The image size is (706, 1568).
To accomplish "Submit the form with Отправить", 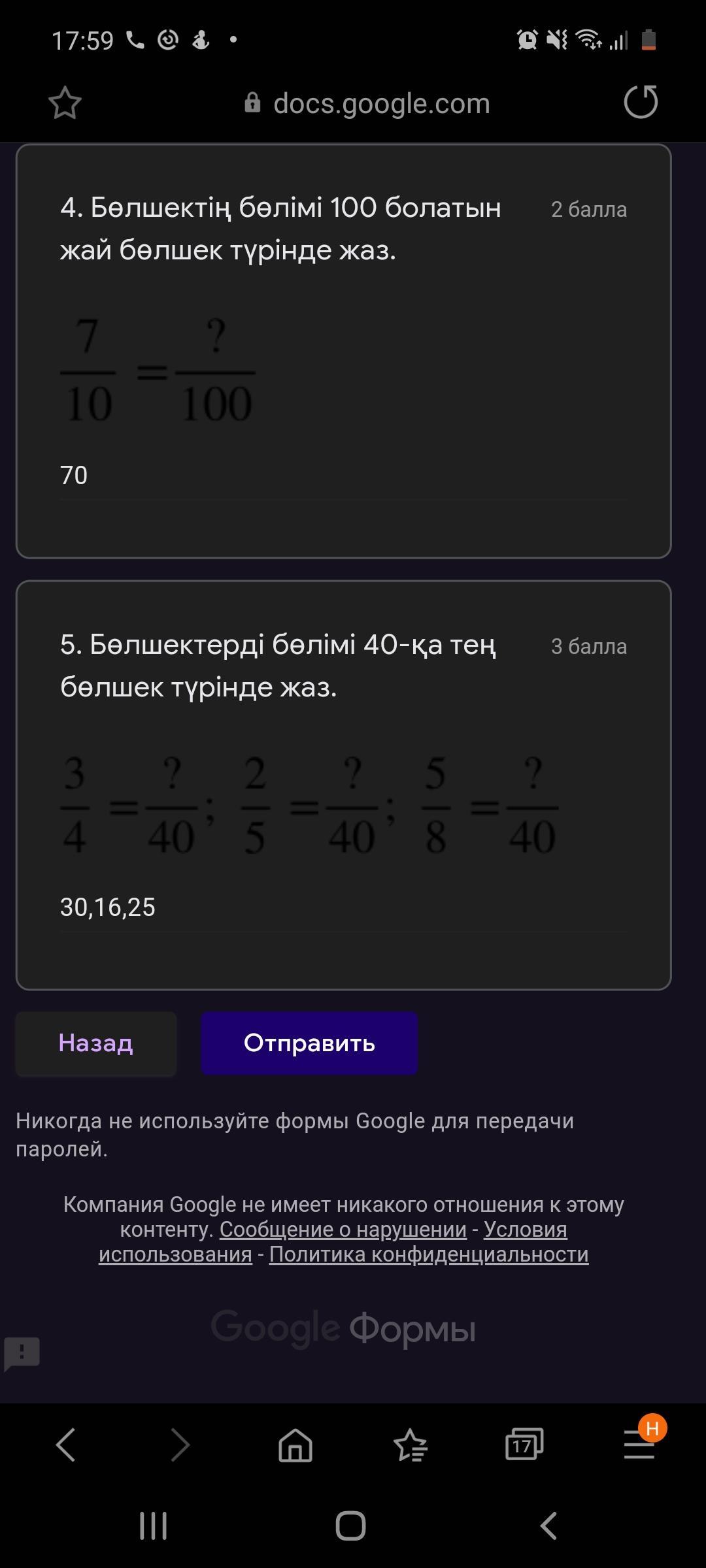I will pyautogui.click(x=309, y=1043).
